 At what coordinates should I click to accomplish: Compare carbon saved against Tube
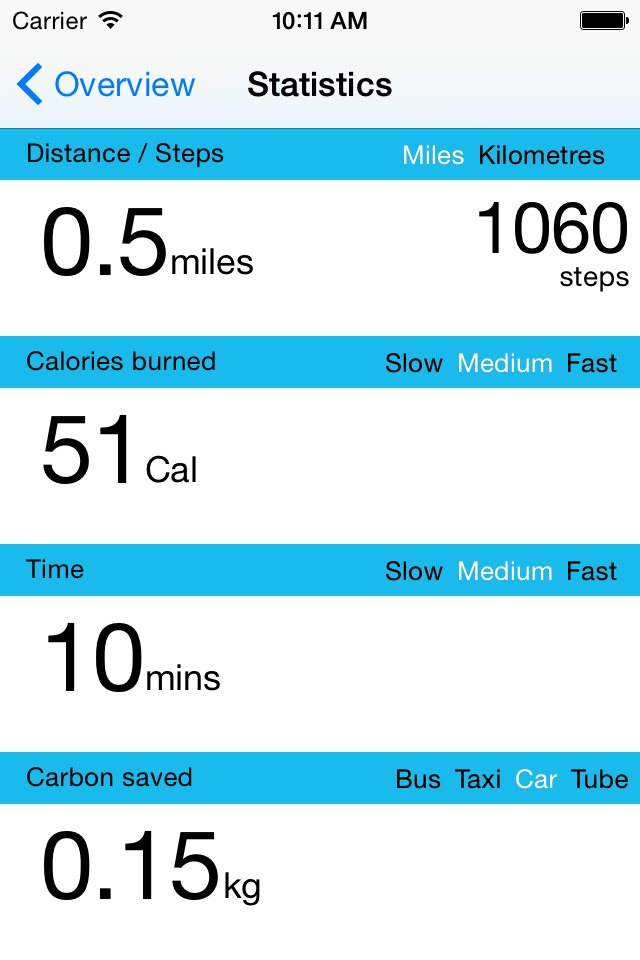tap(599, 779)
